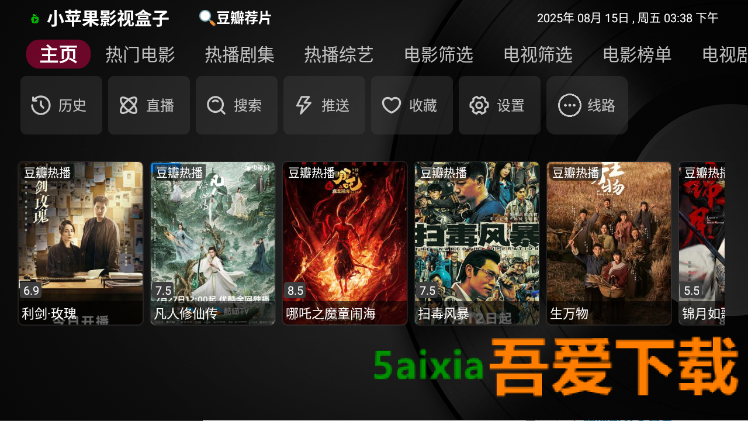Open the 历史 watch history
This screenshot has height=421, width=748.
pos(60,105)
